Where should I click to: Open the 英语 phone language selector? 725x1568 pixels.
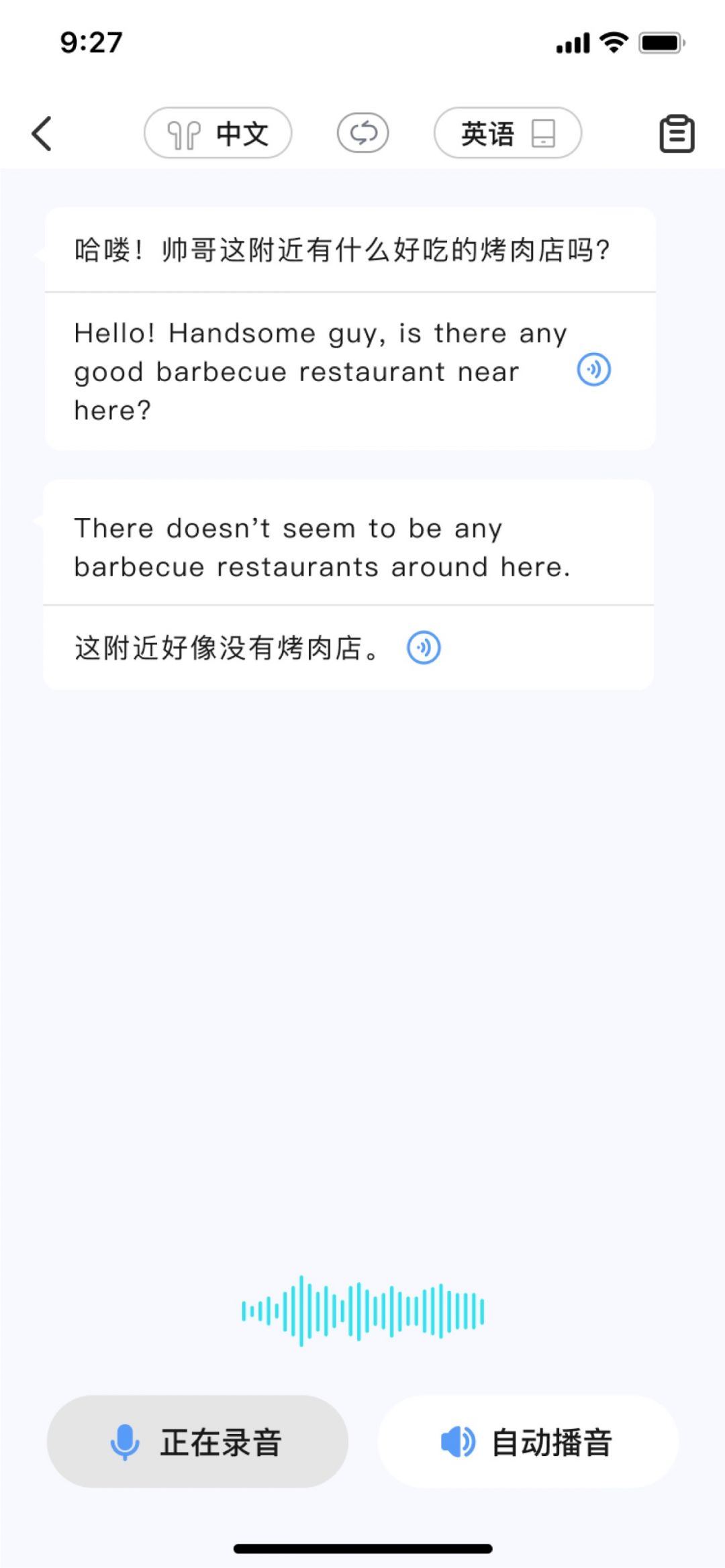[x=507, y=134]
